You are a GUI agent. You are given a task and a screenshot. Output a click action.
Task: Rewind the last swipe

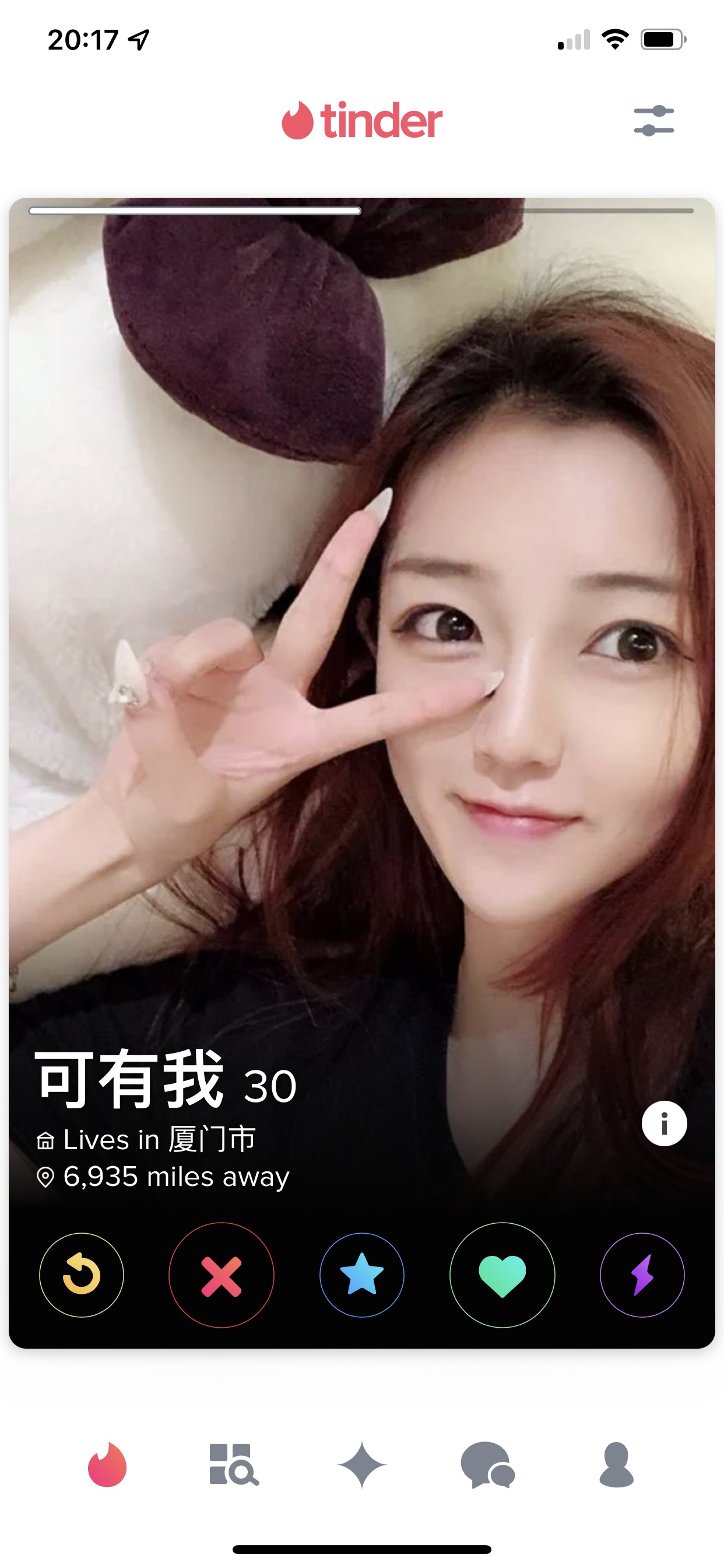[x=82, y=1275]
